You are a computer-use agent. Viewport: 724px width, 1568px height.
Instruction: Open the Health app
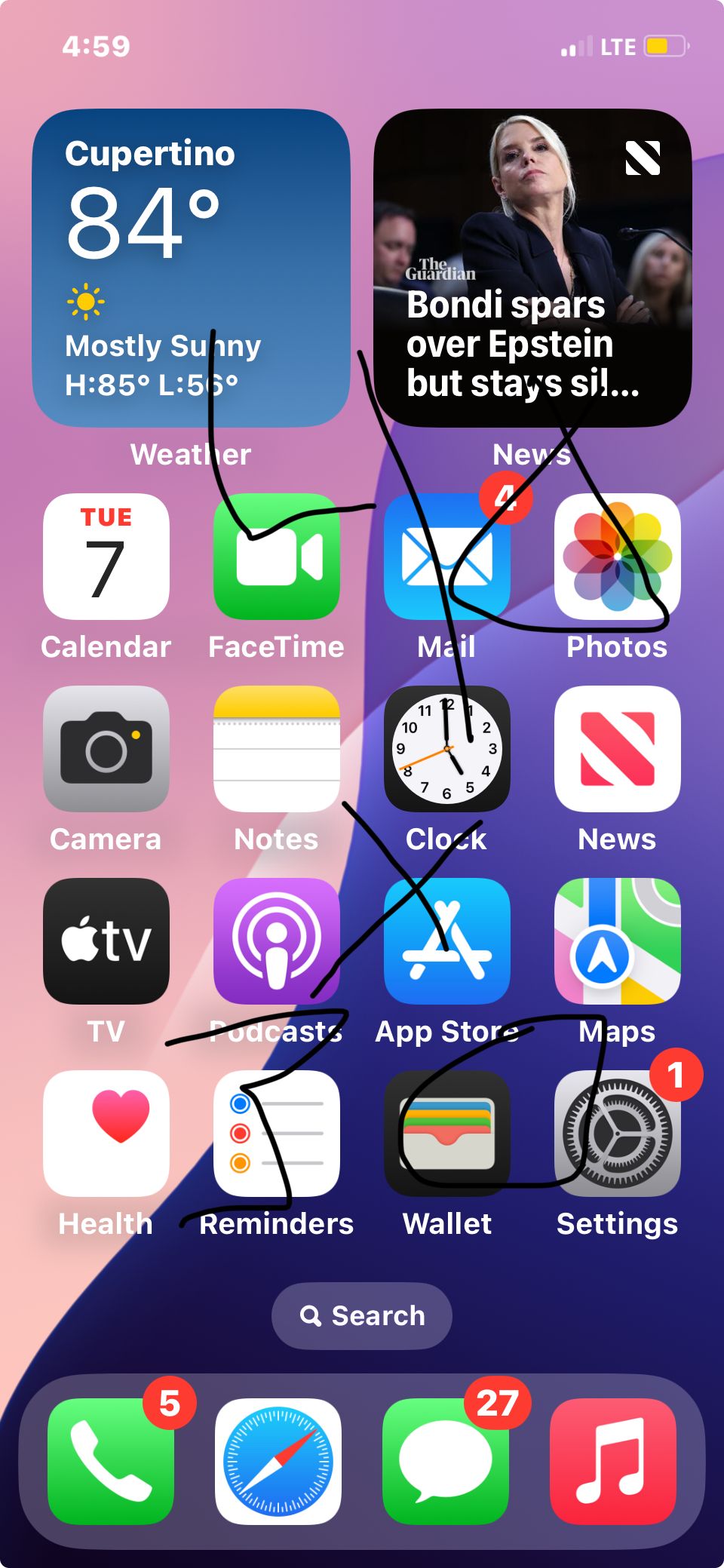(106, 1134)
